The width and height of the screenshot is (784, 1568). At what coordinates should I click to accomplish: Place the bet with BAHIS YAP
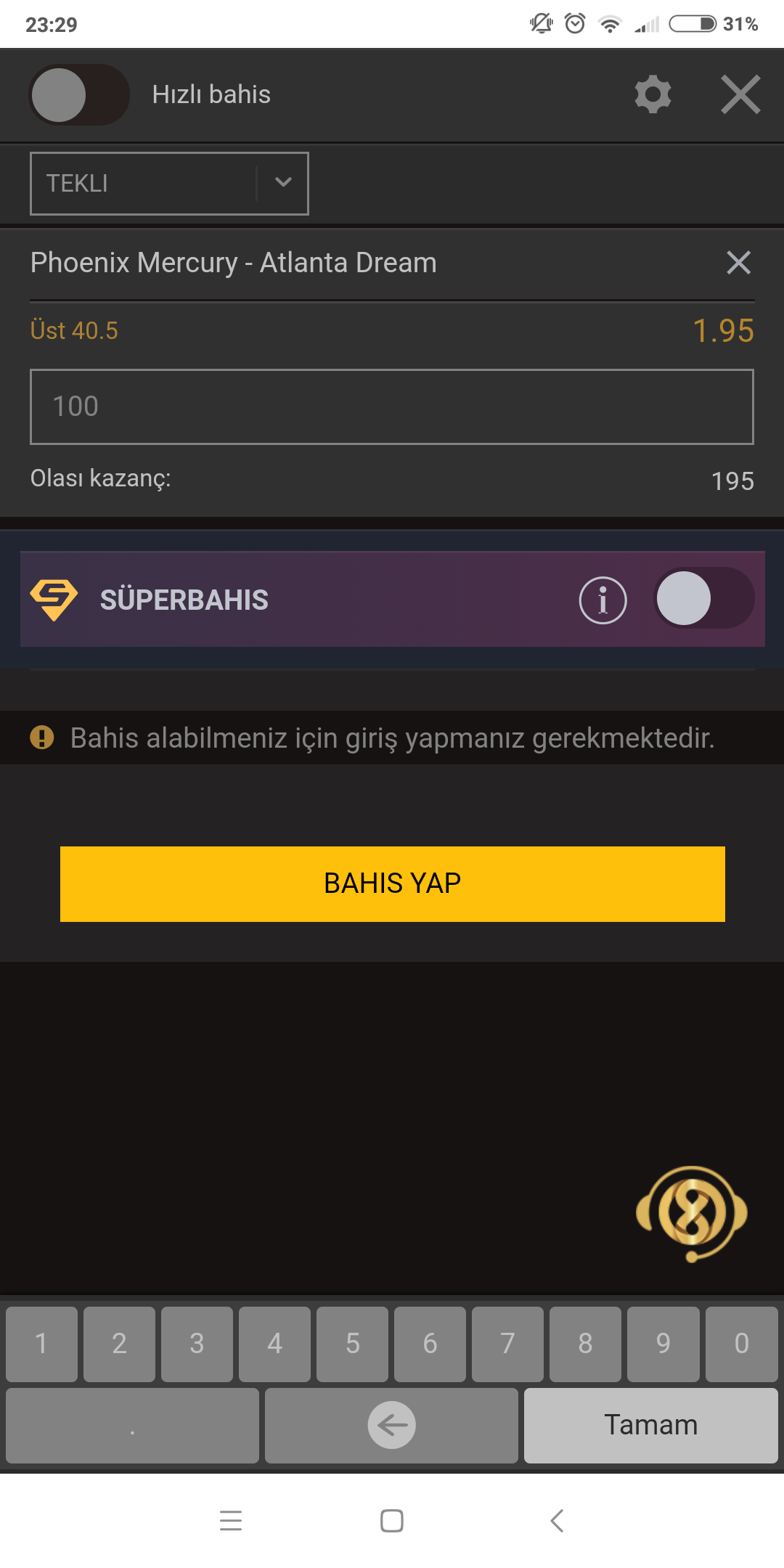pyautogui.click(x=392, y=883)
